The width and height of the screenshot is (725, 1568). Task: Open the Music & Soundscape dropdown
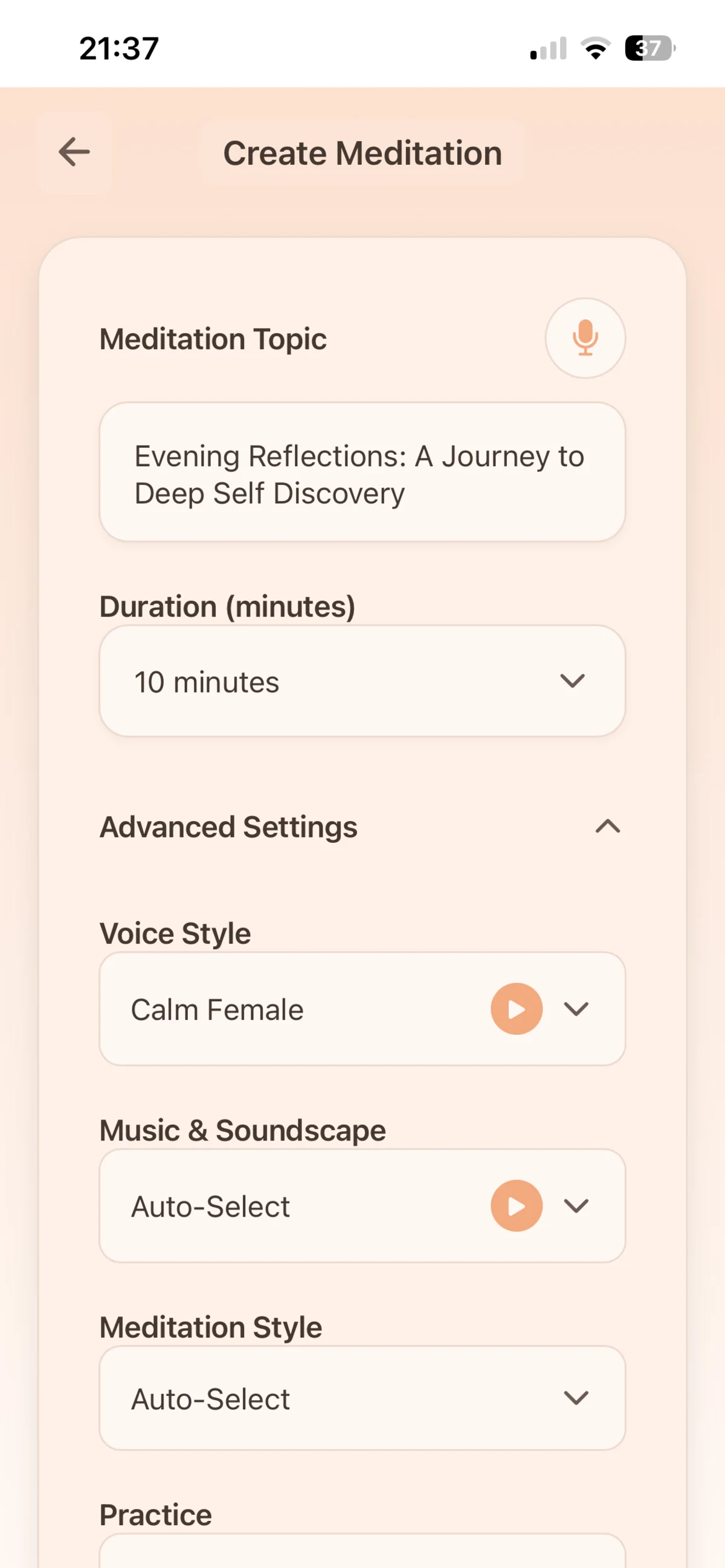[x=578, y=1206]
